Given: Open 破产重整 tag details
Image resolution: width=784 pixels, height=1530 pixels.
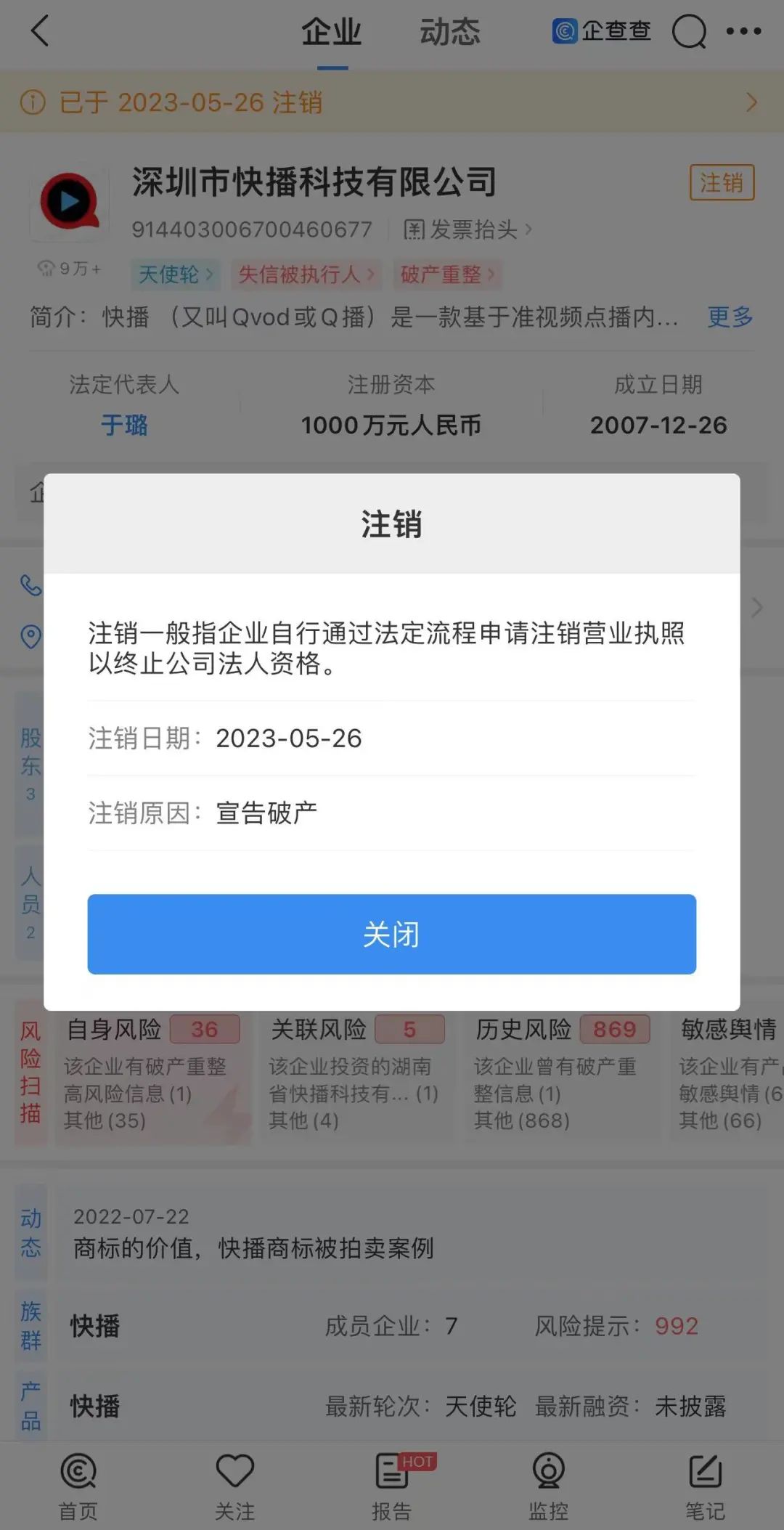Looking at the screenshot, I should pyautogui.click(x=445, y=275).
